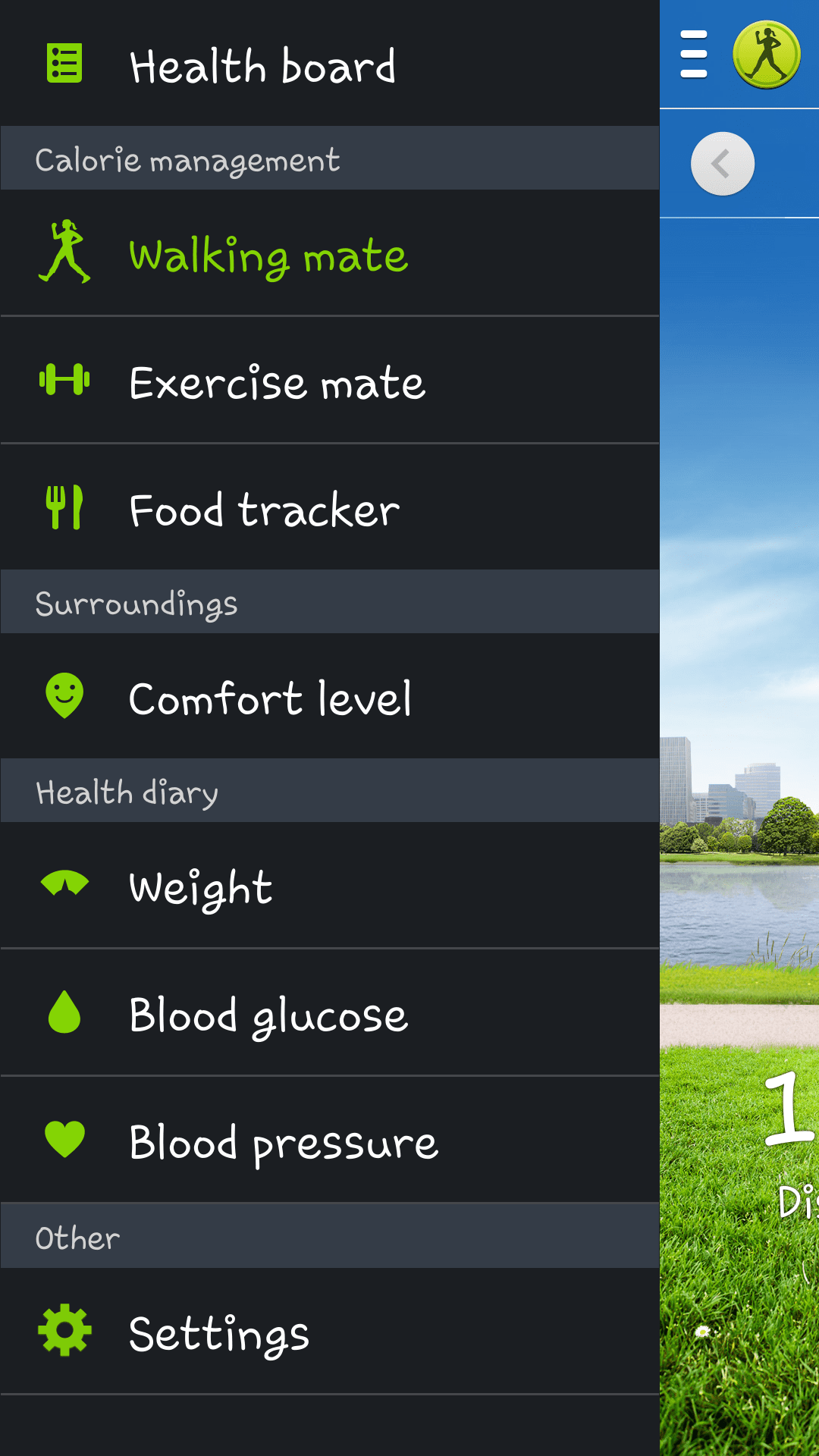Screen dimensions: 819x1456
Task: Close the drawer with the menu button
Action: pos(694,55)
